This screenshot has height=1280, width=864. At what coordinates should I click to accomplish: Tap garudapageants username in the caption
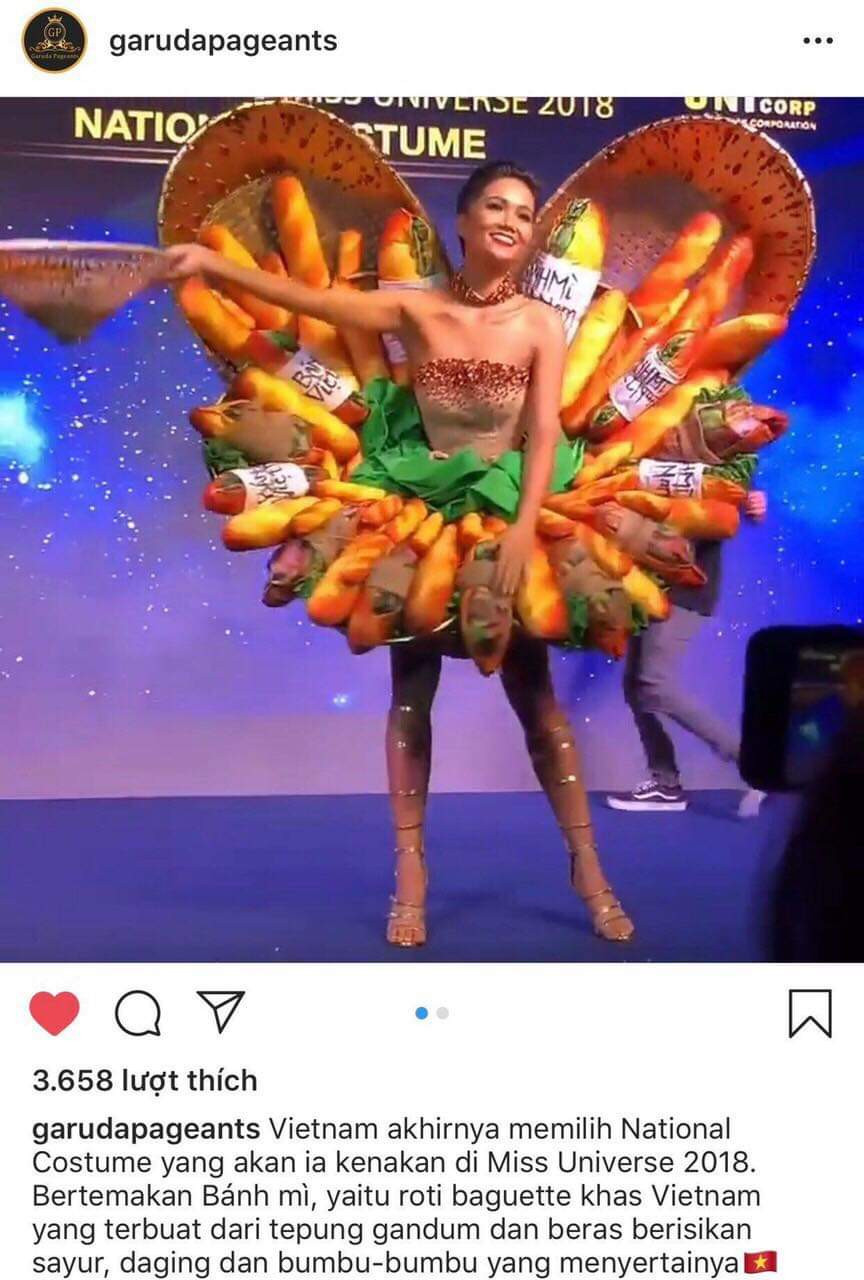pos(147,1130)
